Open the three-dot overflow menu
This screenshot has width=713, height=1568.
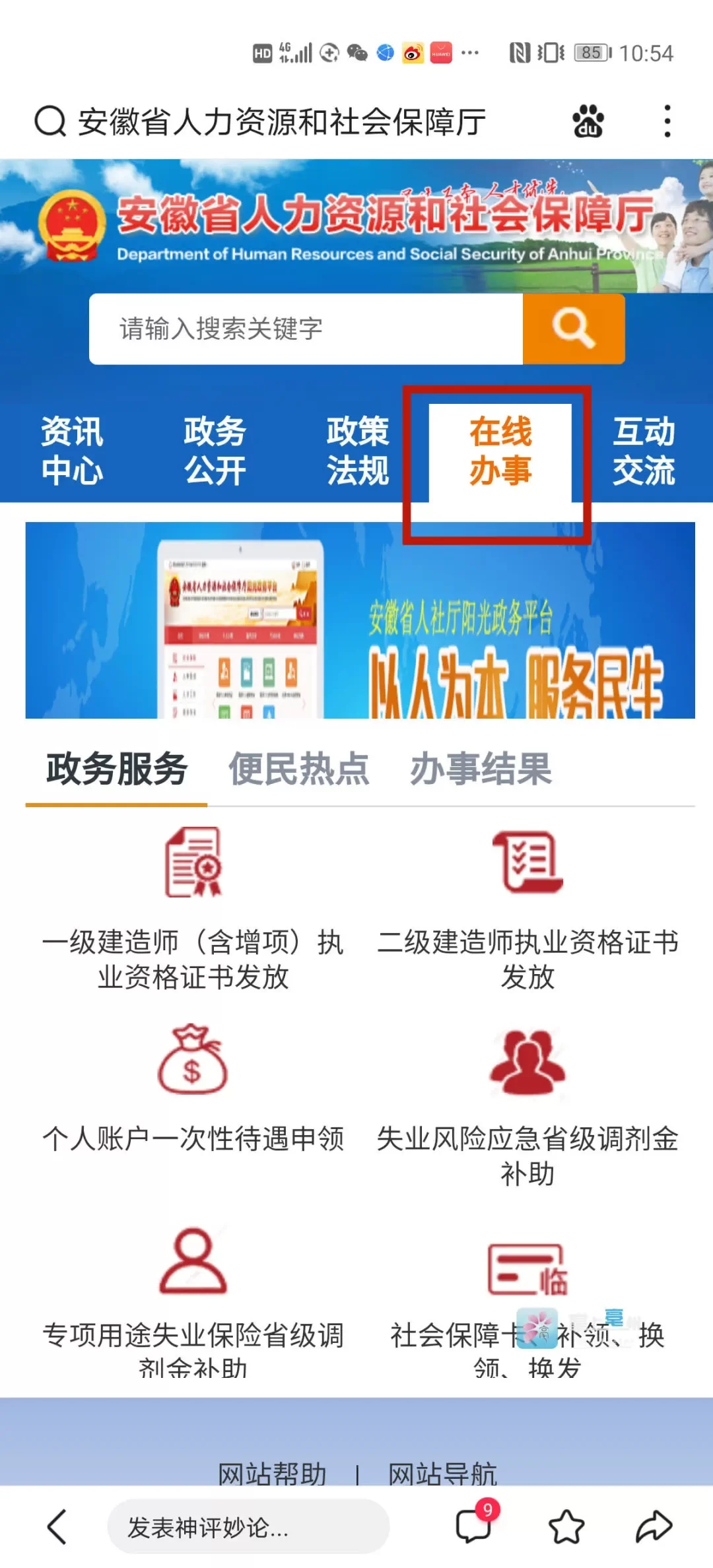667,122
